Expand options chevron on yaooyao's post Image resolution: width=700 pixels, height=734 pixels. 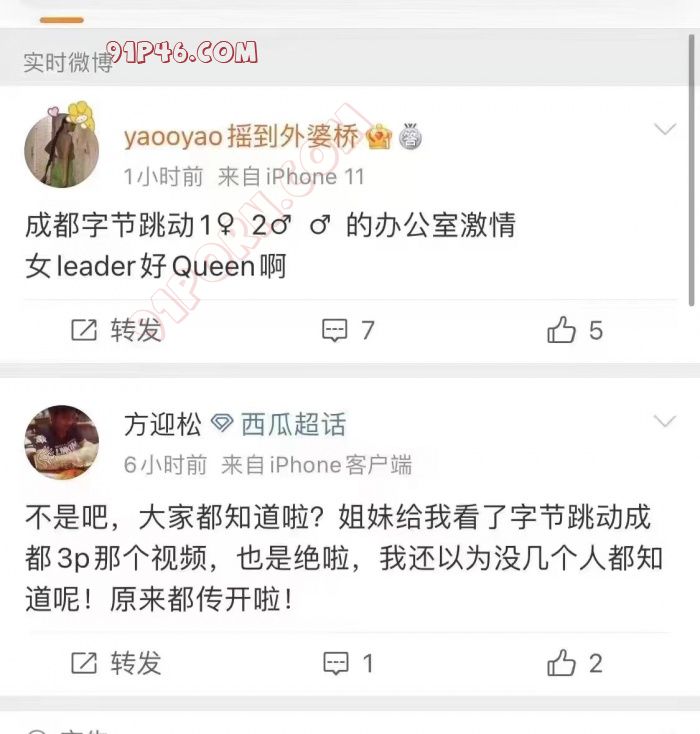pyautogui.click(x=664, y=131)
